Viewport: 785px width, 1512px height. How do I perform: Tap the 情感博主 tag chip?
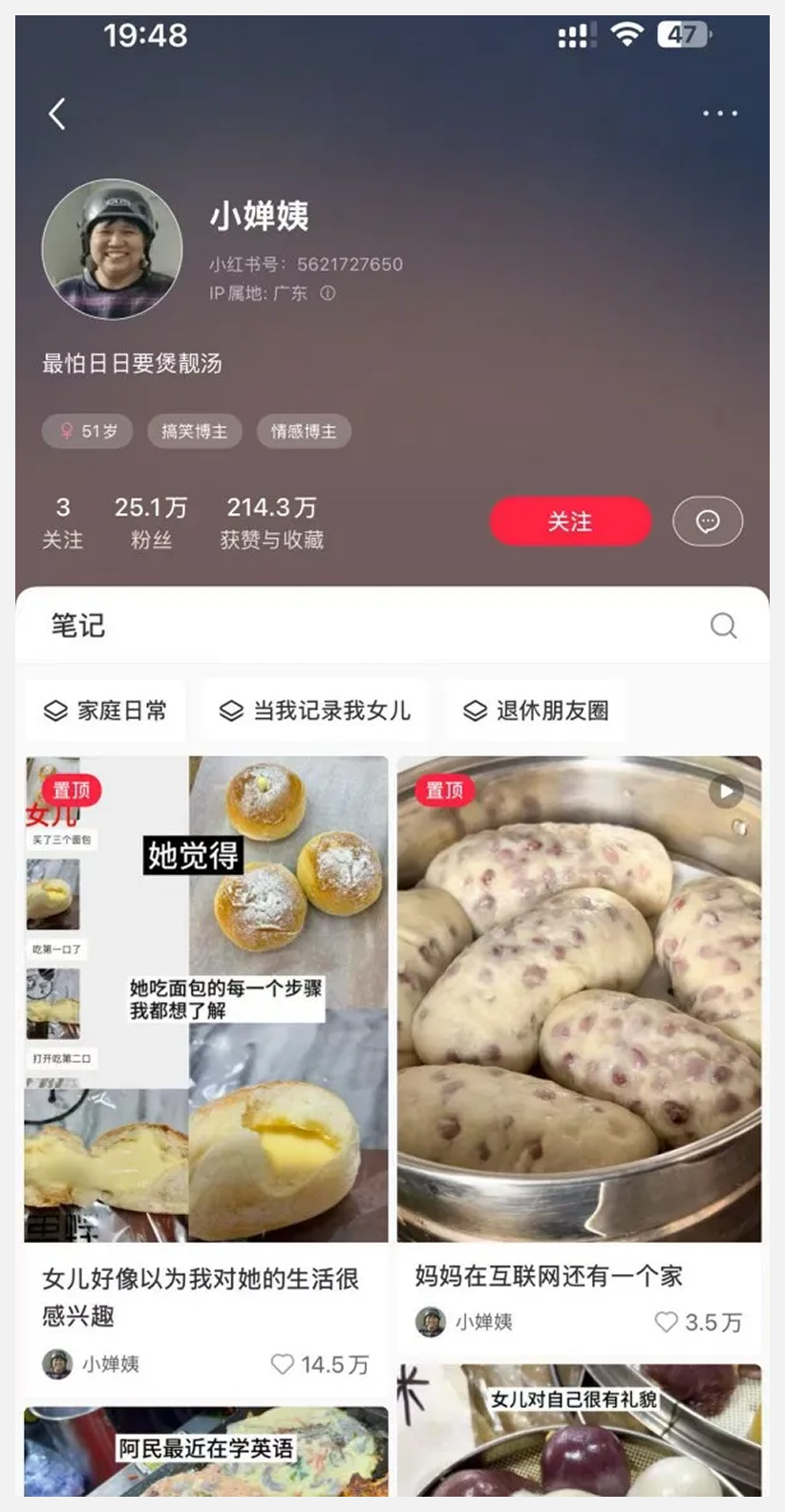click(304, 432)
